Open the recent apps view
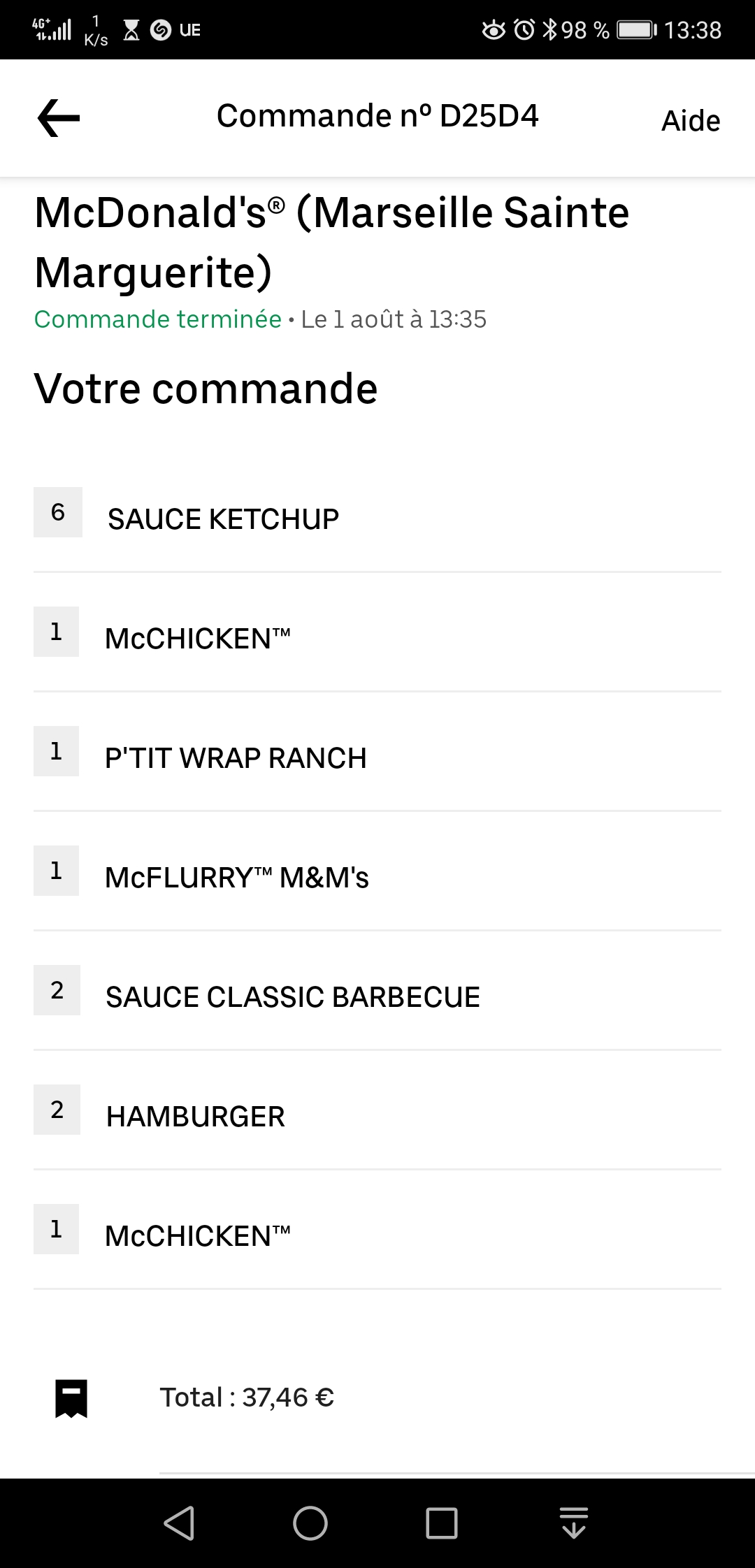 click(442, 1523)
